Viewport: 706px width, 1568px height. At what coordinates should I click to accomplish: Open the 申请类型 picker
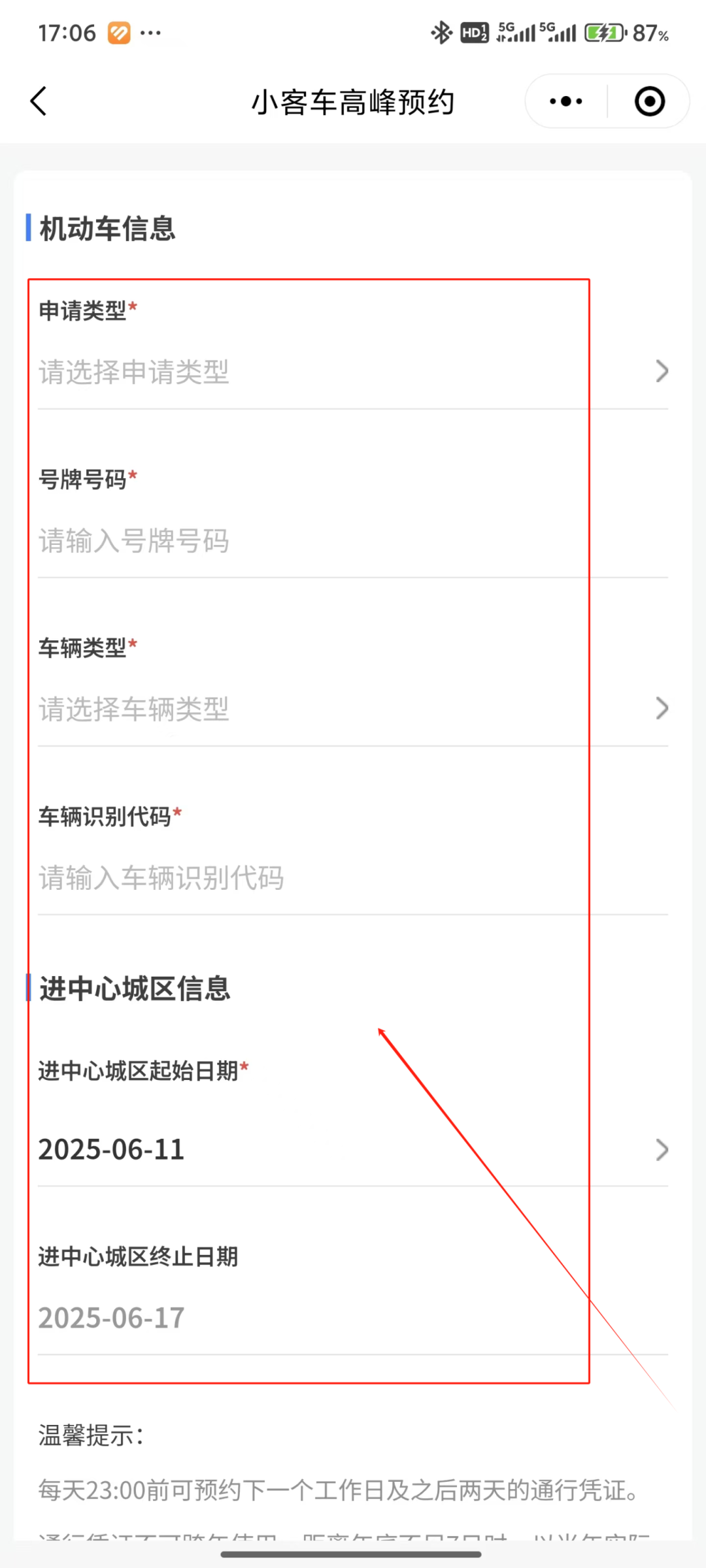click(x=353, y=372)
